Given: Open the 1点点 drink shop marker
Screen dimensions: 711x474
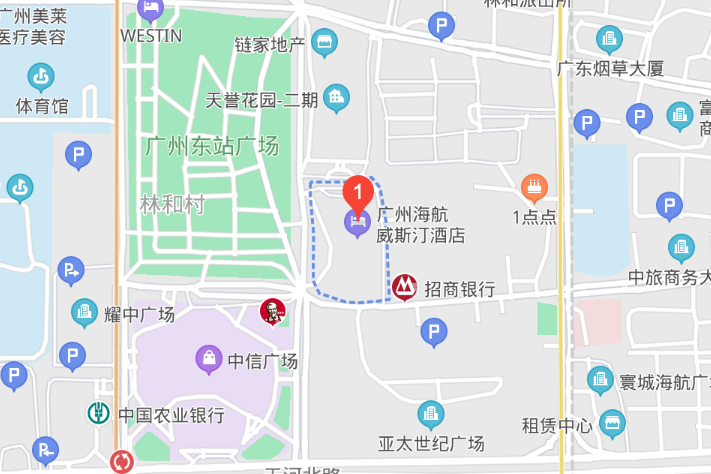Looking at the screenshot, I should 534,187.
